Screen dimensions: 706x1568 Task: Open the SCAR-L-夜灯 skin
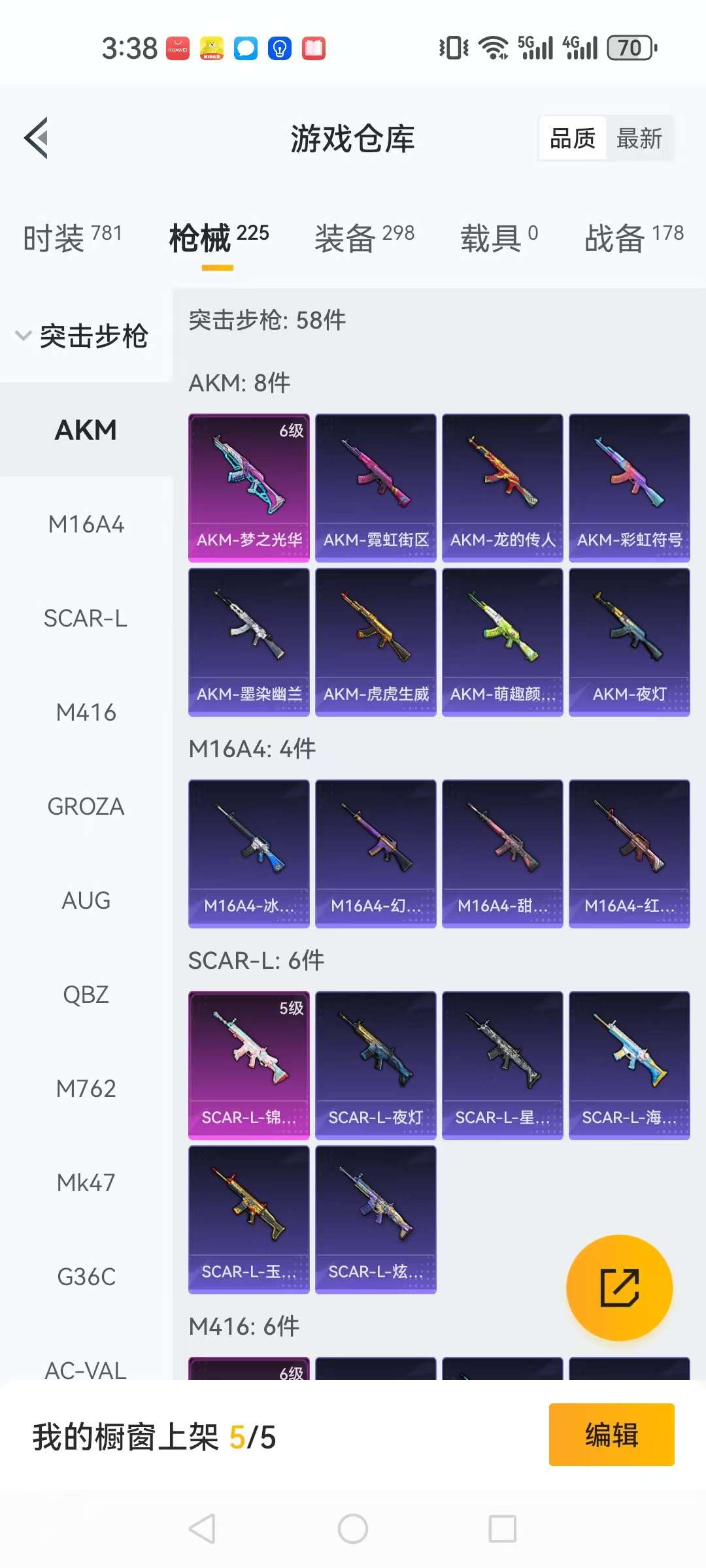click(x=375, y=1065)
